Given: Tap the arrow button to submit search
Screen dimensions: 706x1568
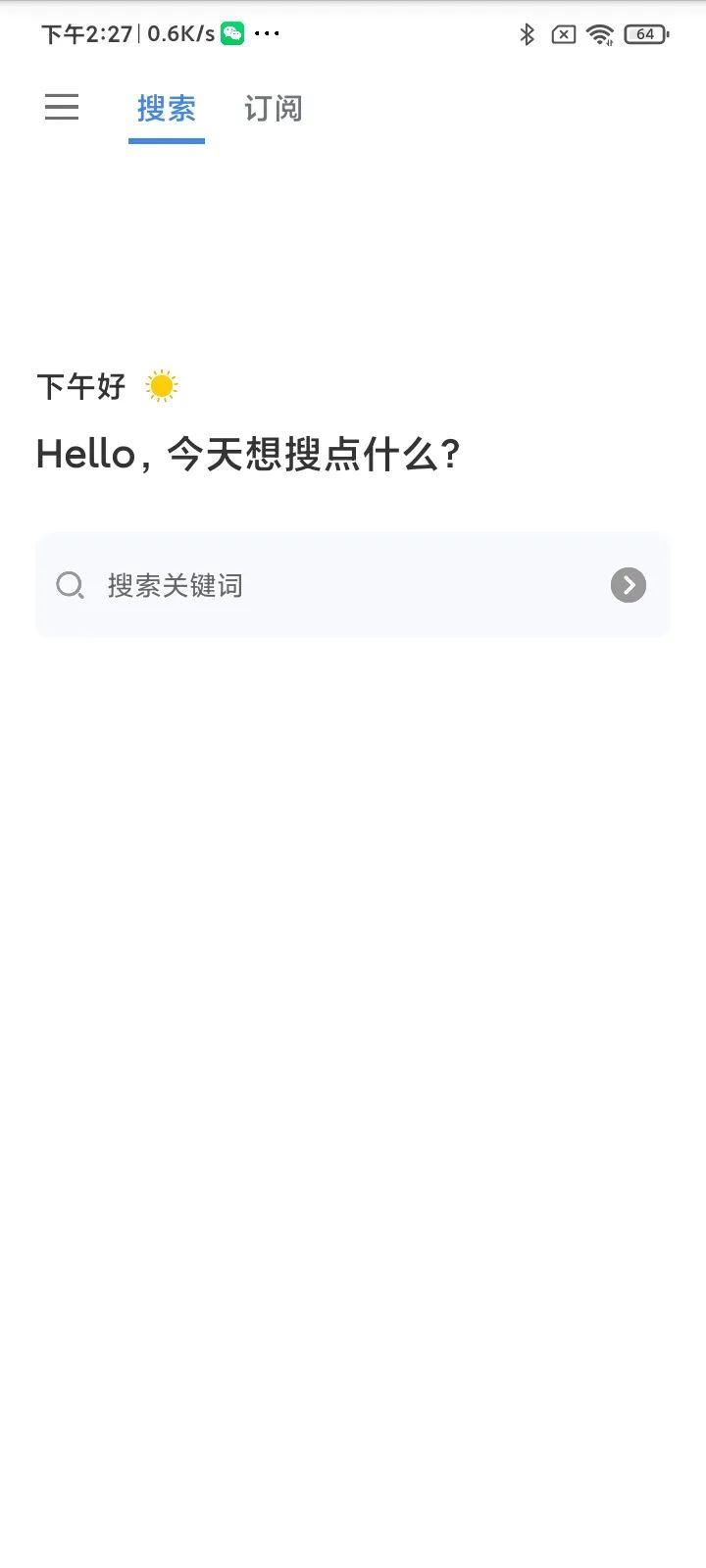Looking at the screenshot, I should point(629,585).
